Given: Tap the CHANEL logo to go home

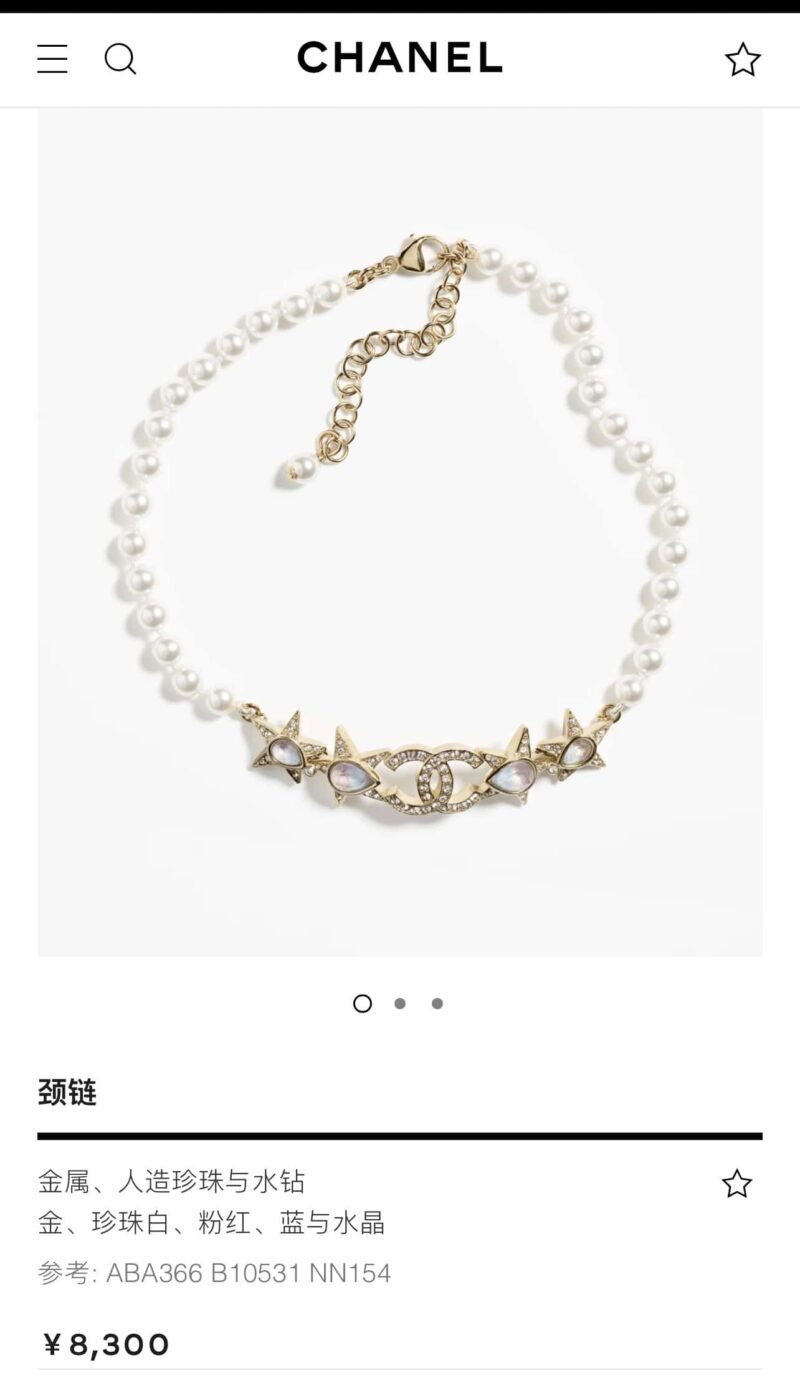Looking at the screenshot, I should [400, 58].
